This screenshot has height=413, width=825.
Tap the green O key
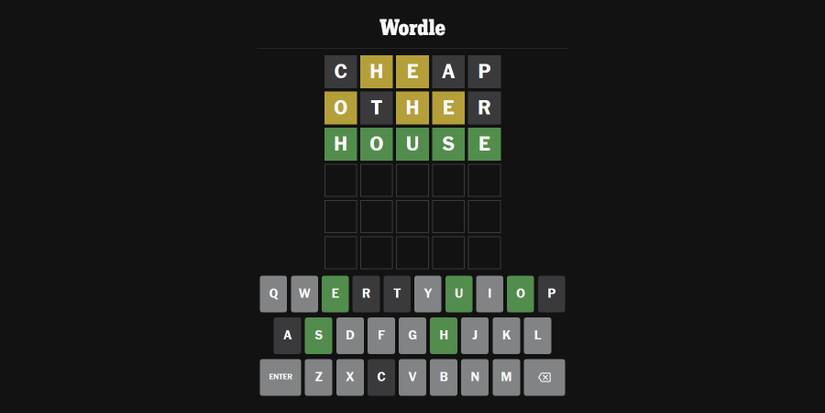pyautogui.click(x=520, y=294)
